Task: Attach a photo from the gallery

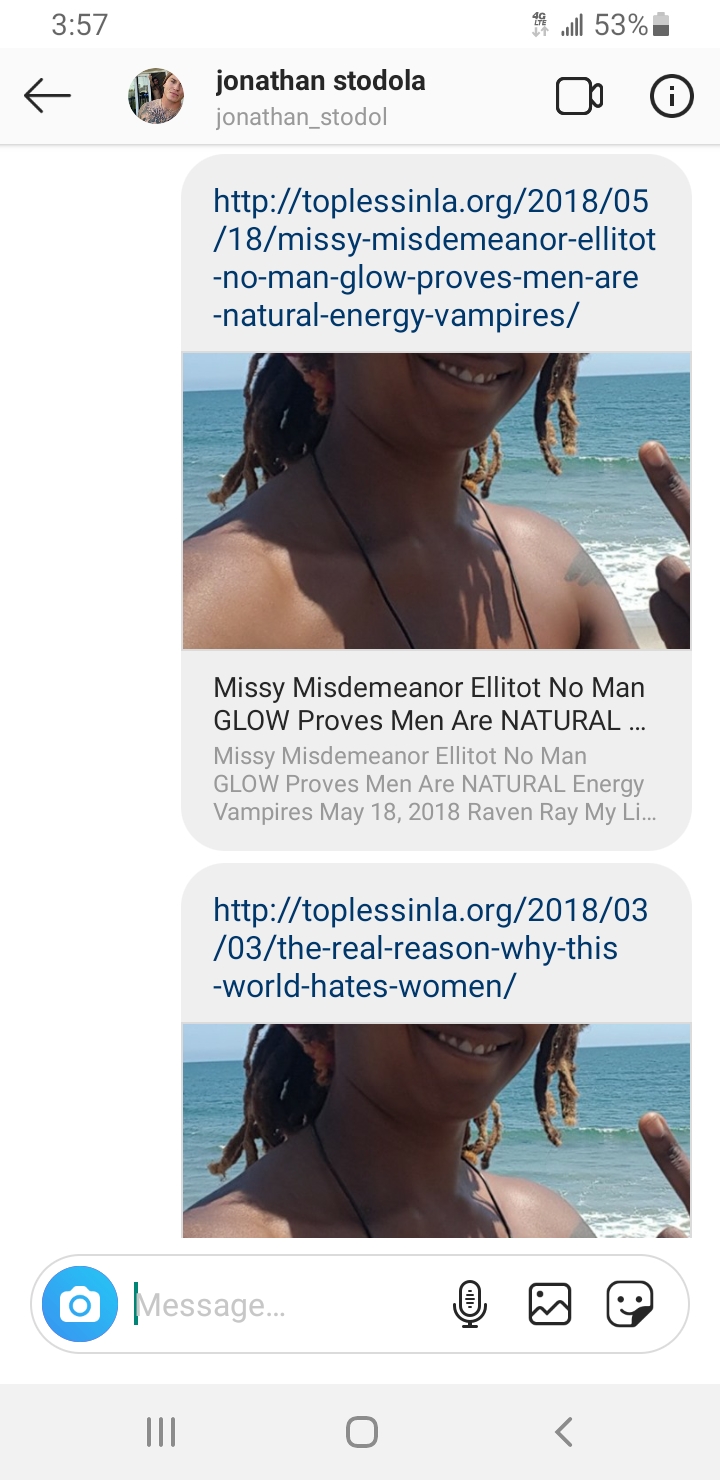Action: coord(550,1304)
